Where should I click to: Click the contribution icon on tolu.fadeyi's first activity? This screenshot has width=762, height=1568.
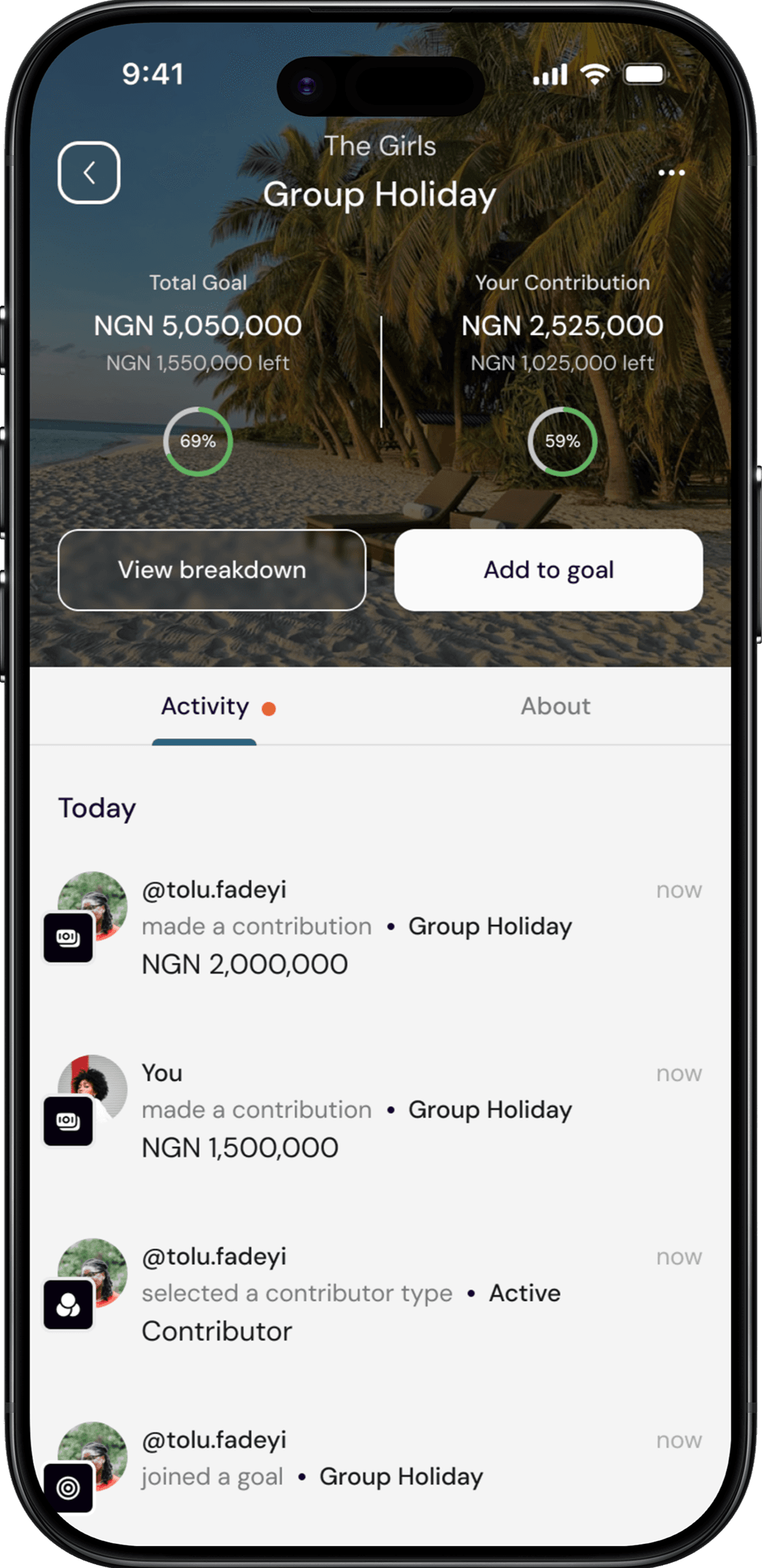tap(69, 938)
